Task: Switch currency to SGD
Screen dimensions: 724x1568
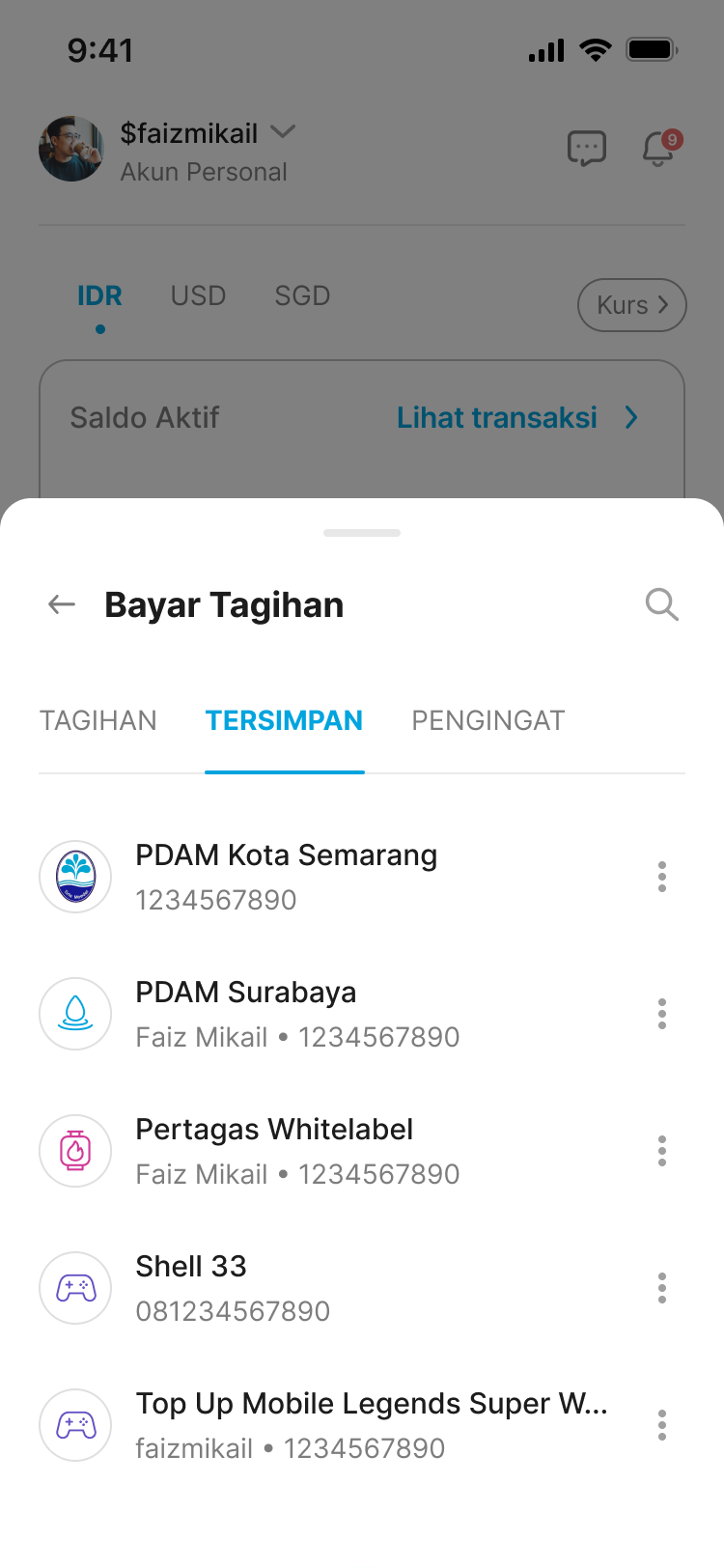Action: point(301,295)
